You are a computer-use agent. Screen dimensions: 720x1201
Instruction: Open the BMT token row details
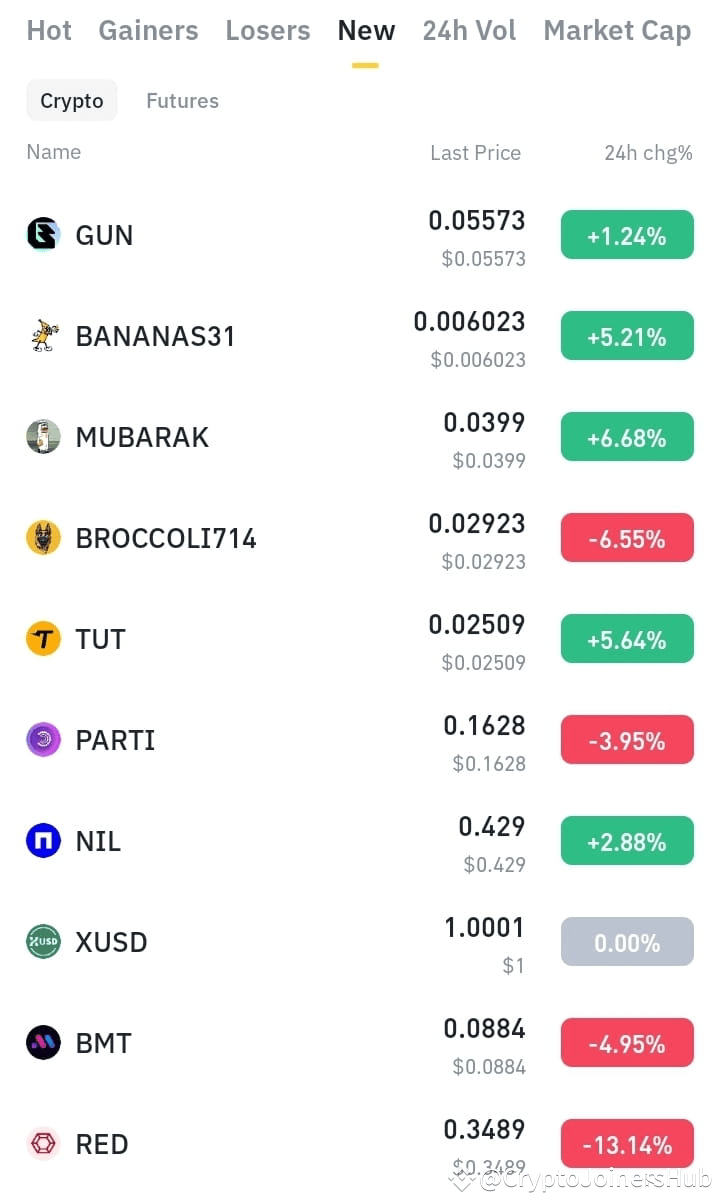pyautogui.click(x=300, y=1042)
